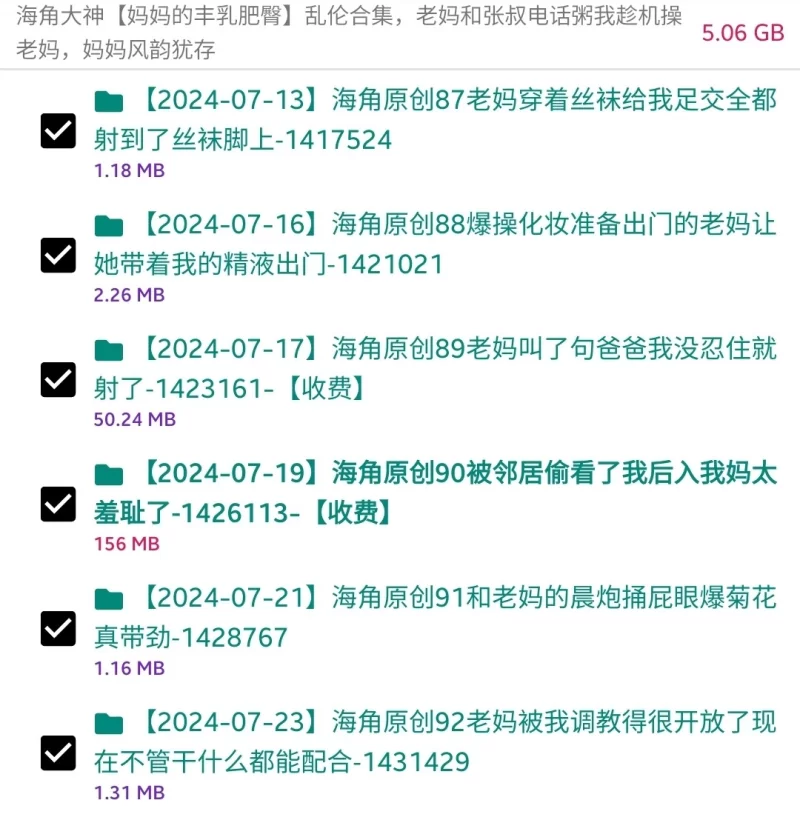Uncheck the 2024-07-16 folder checkbox
The height and width of the screenshot is (820, 800).
click(58, 255)
